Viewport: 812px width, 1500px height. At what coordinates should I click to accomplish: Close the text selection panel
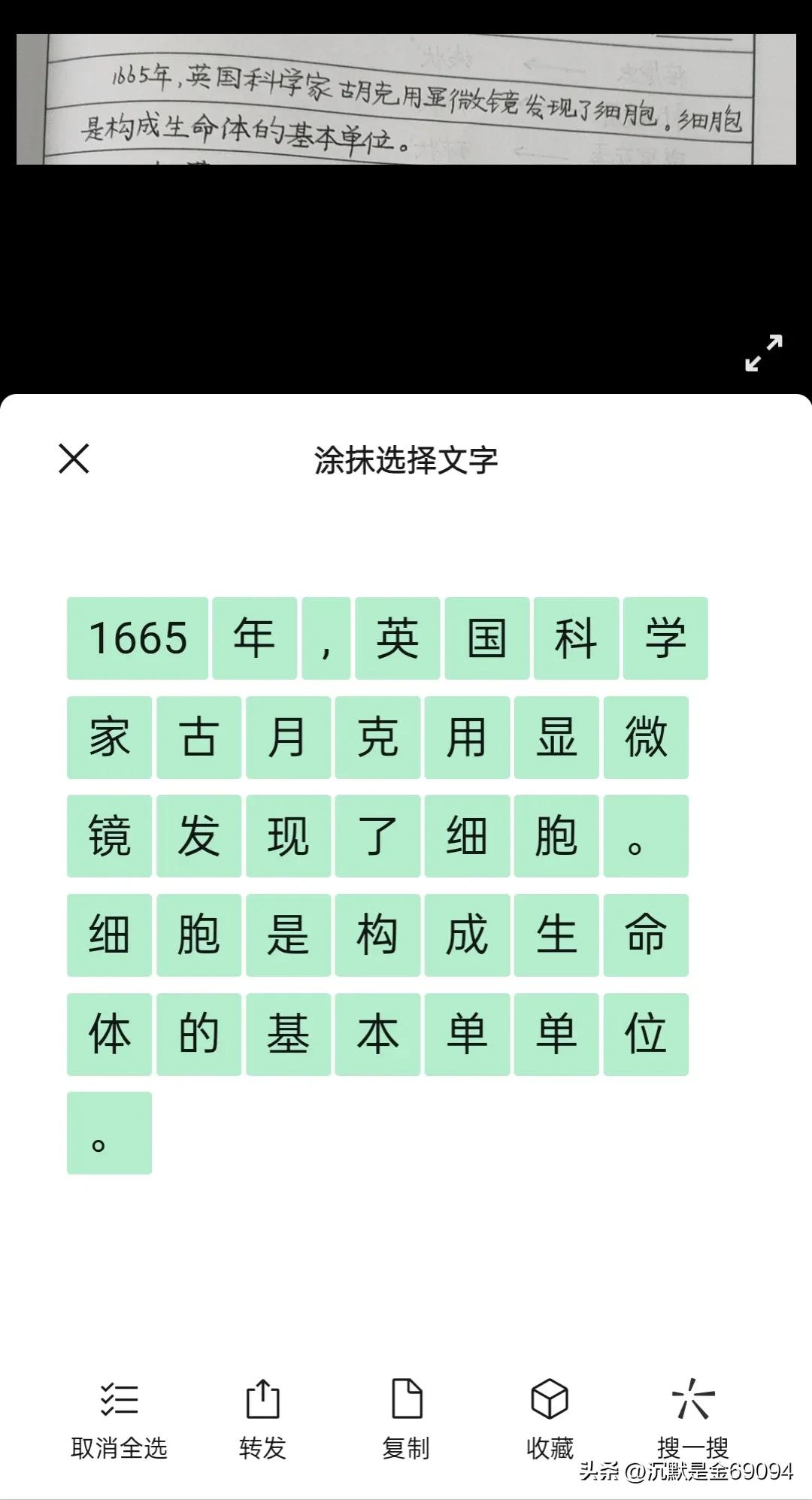74,459
